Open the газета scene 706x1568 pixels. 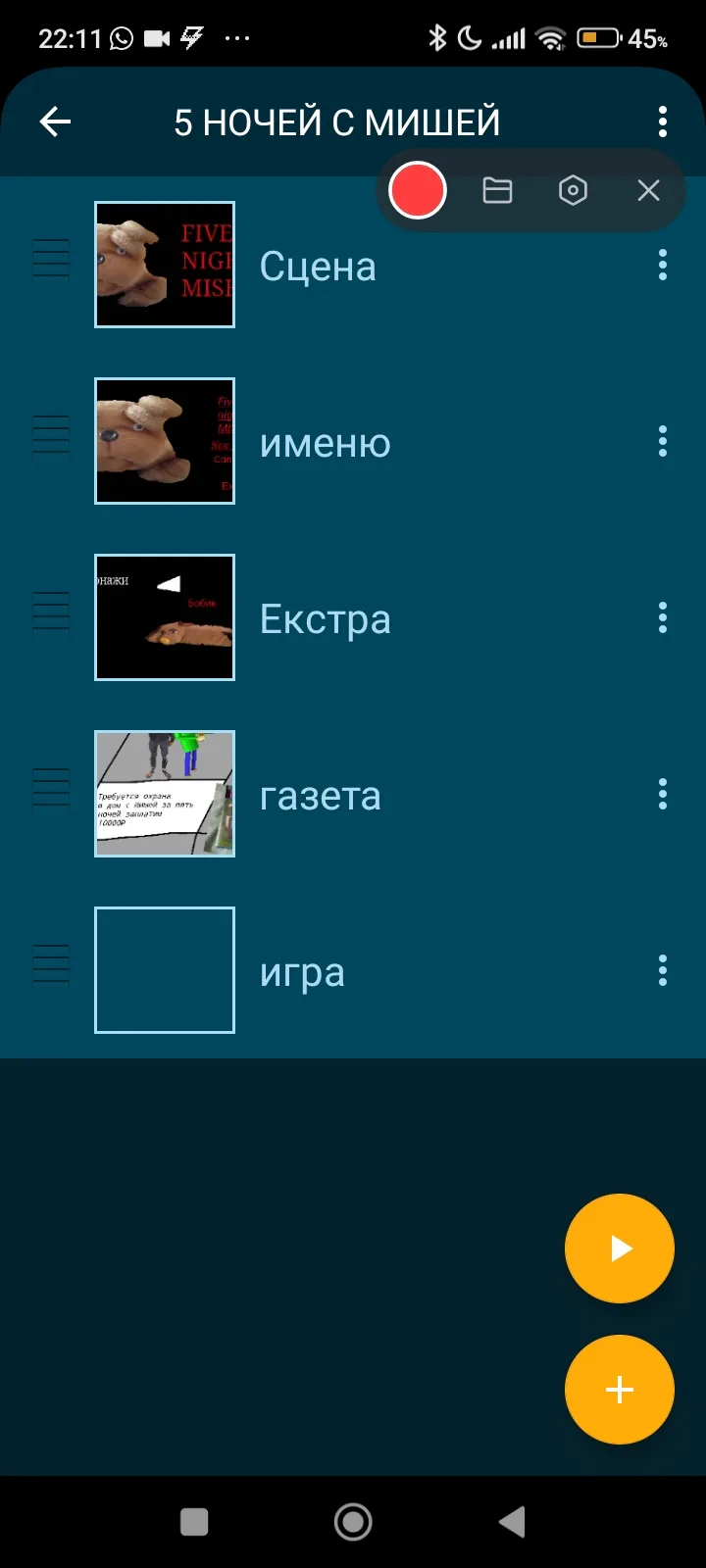pyautogui.click(x=320, y=795)
